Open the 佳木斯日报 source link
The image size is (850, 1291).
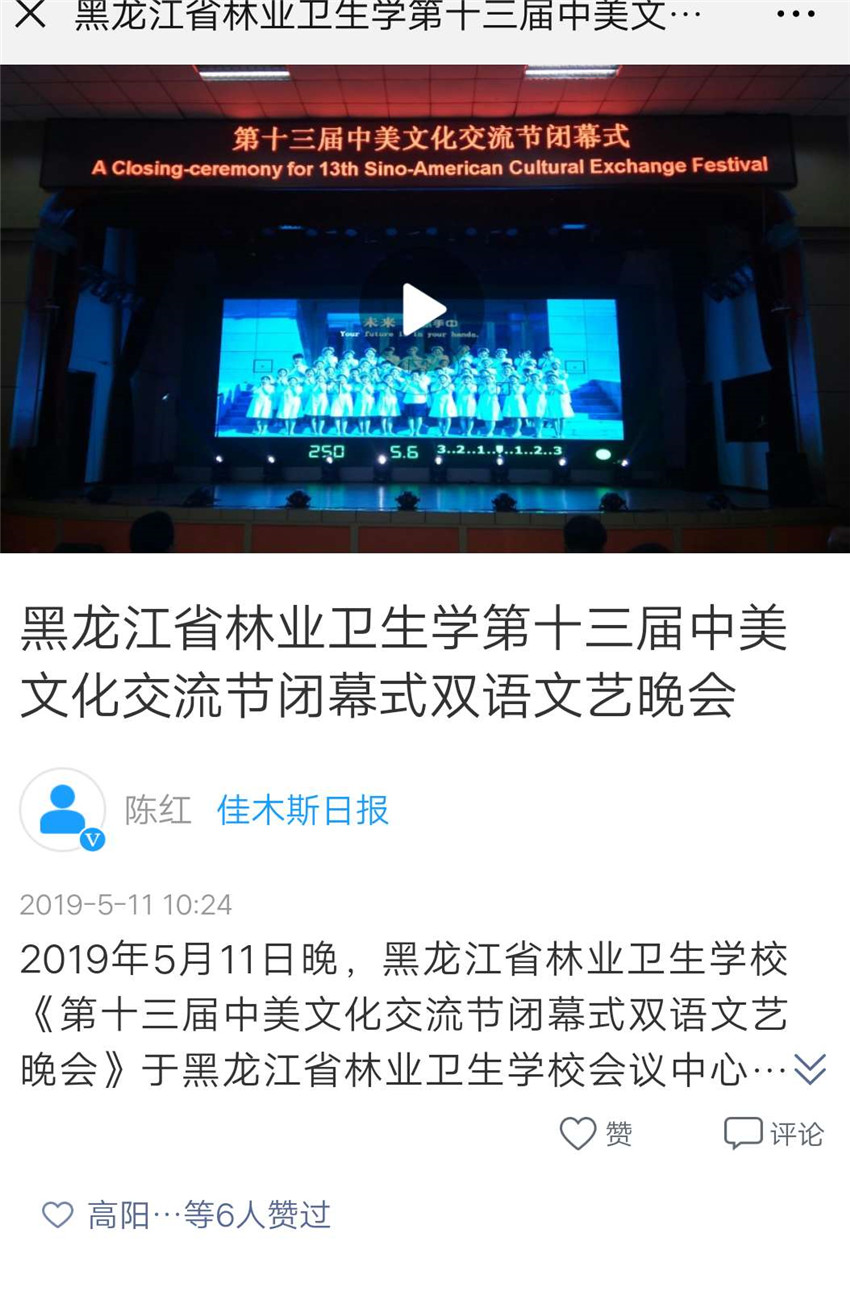303,810
